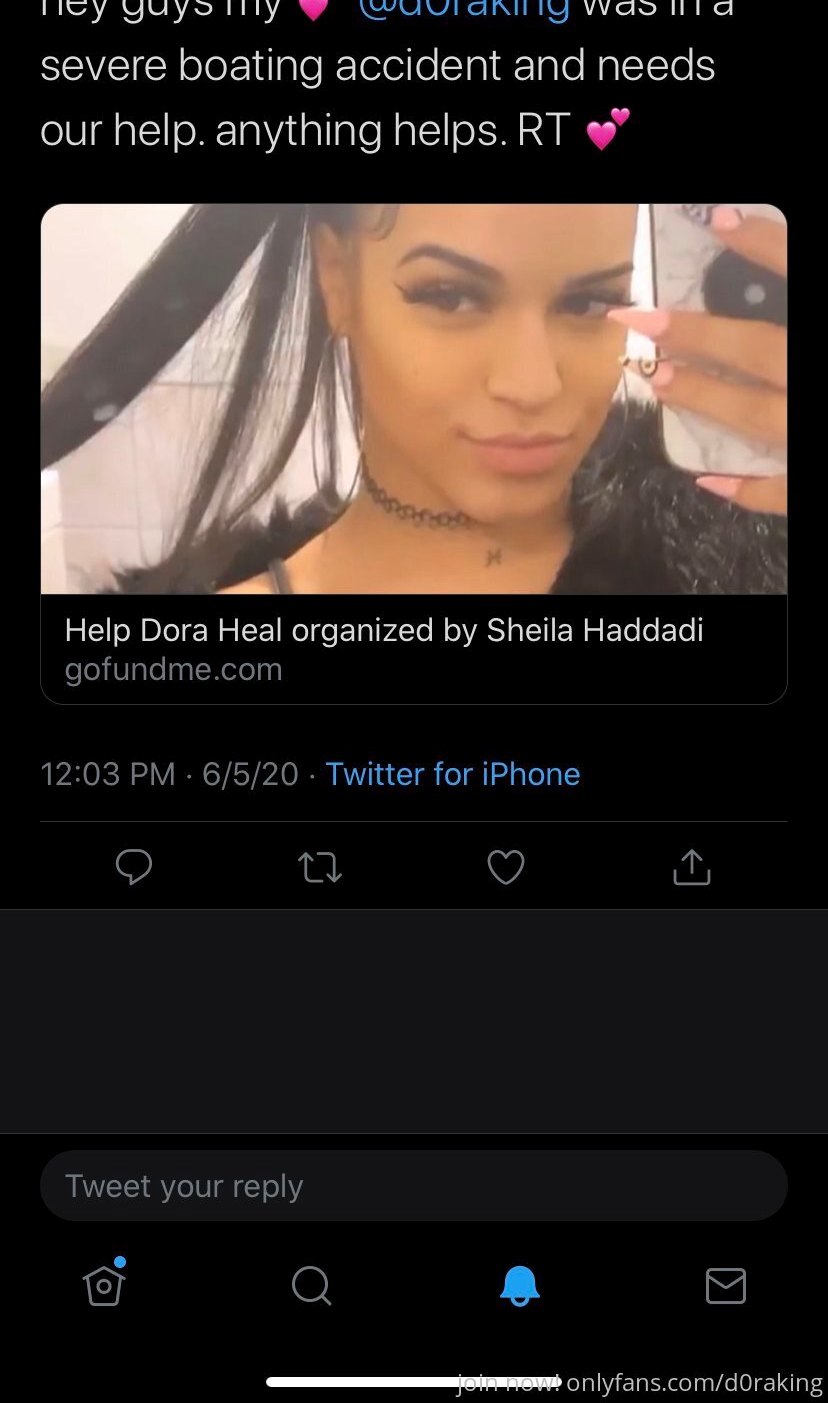Open Twitter Search with the magnifier icon
This screenshot has height=1403, width=828.
311,1287
